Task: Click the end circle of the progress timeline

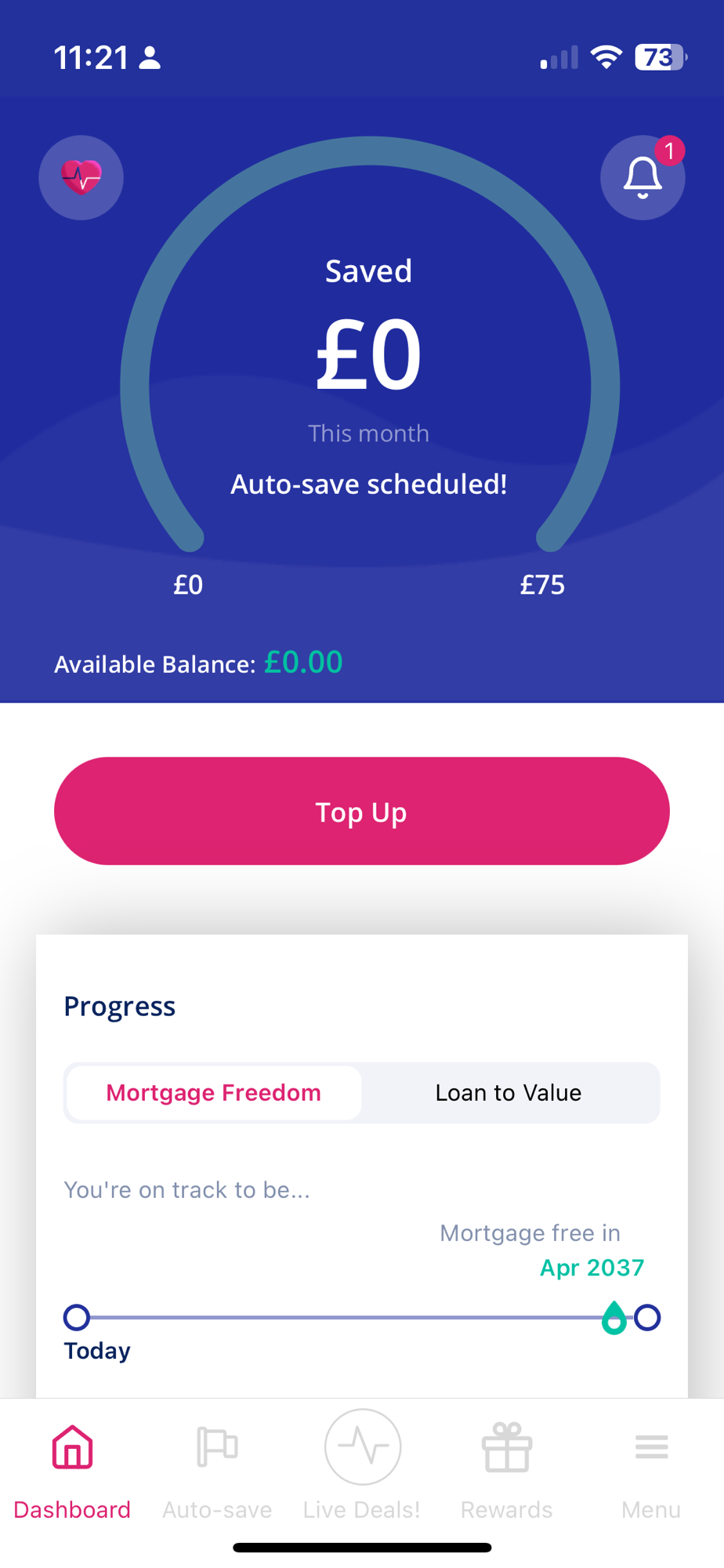Action: [x=647, y=1317]
